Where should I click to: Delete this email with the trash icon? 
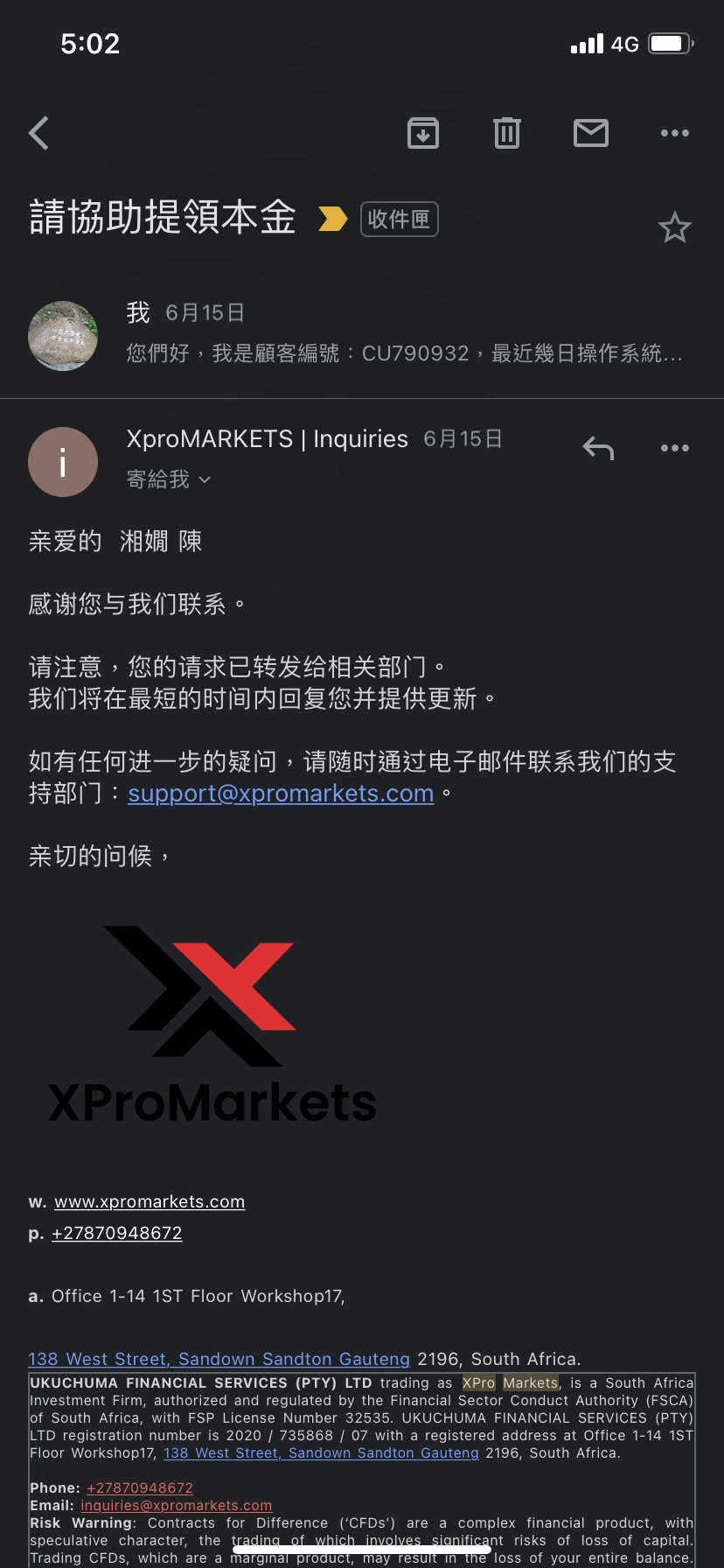[x=507, y=133]
